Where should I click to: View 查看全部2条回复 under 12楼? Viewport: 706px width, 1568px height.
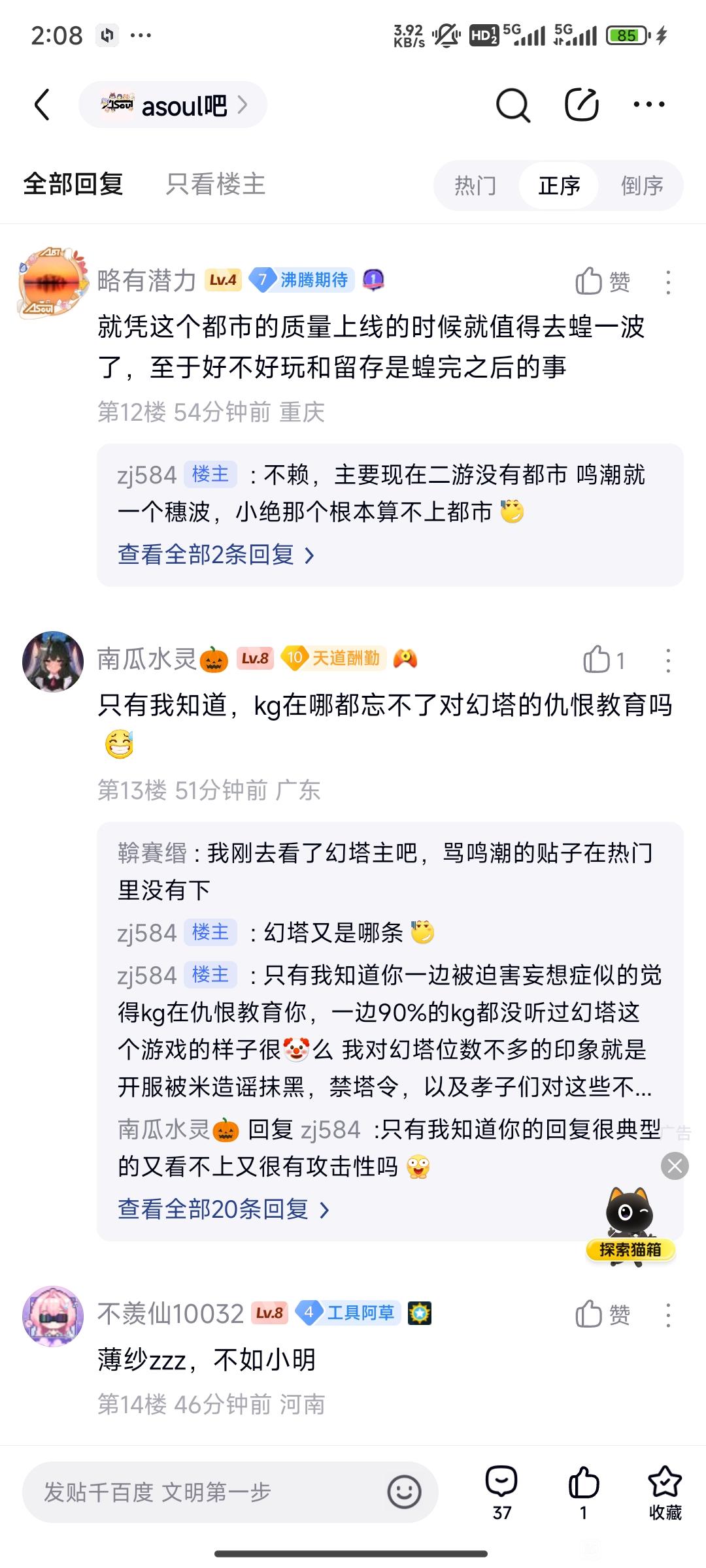tap(216, 555)
